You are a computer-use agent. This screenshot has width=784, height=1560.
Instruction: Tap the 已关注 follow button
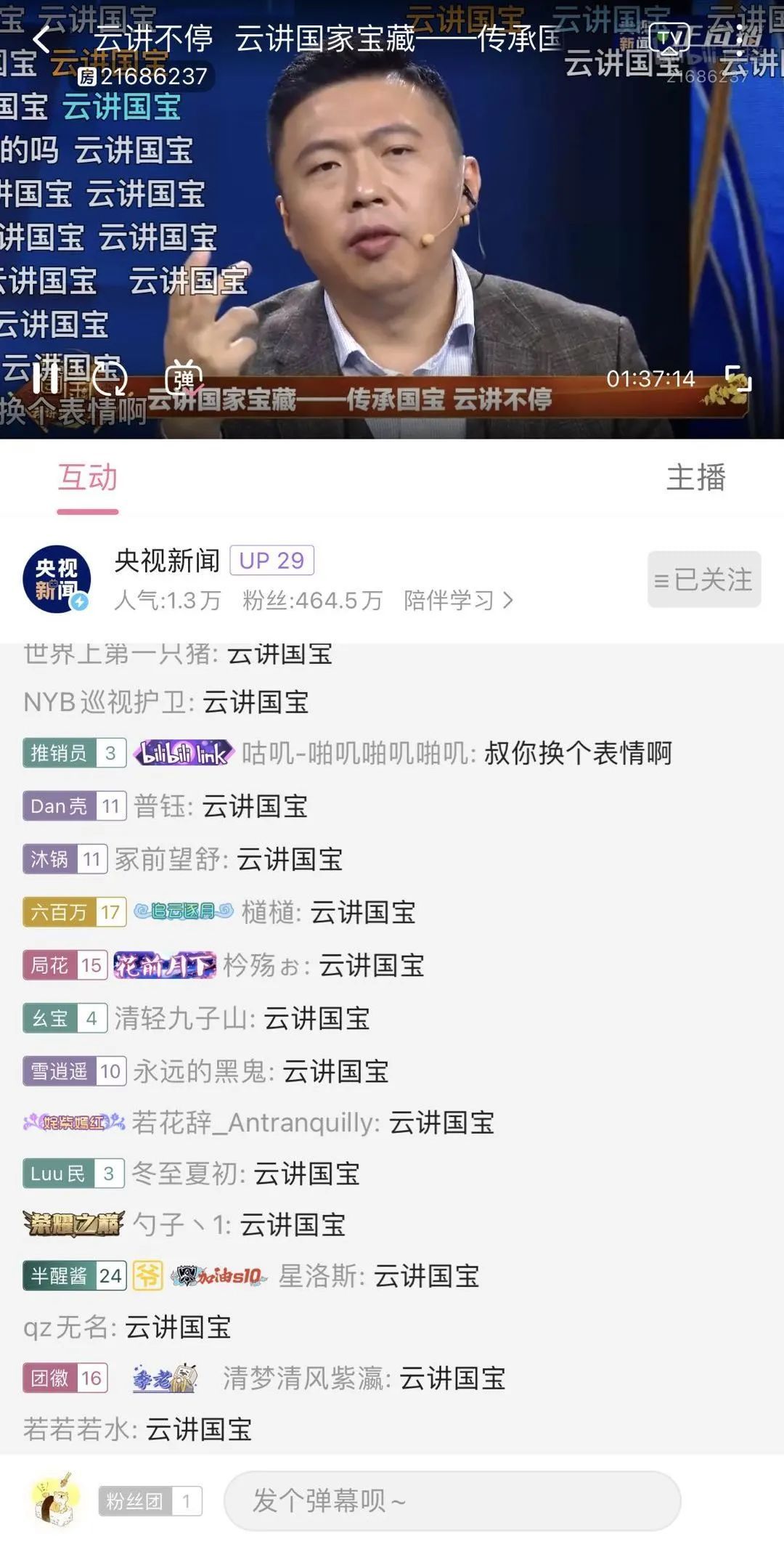[703, 579]
